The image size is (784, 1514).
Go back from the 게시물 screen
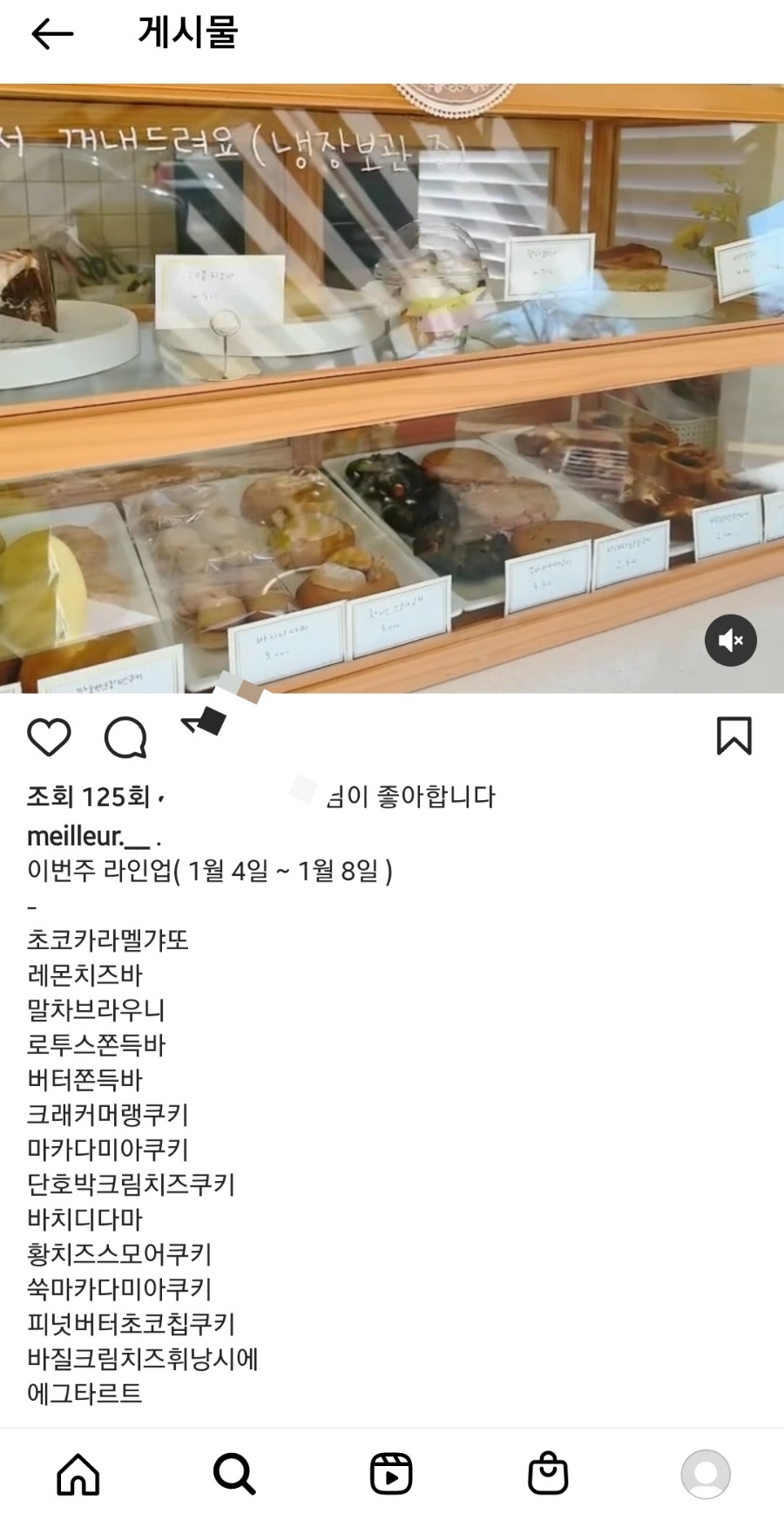(52, 34)
